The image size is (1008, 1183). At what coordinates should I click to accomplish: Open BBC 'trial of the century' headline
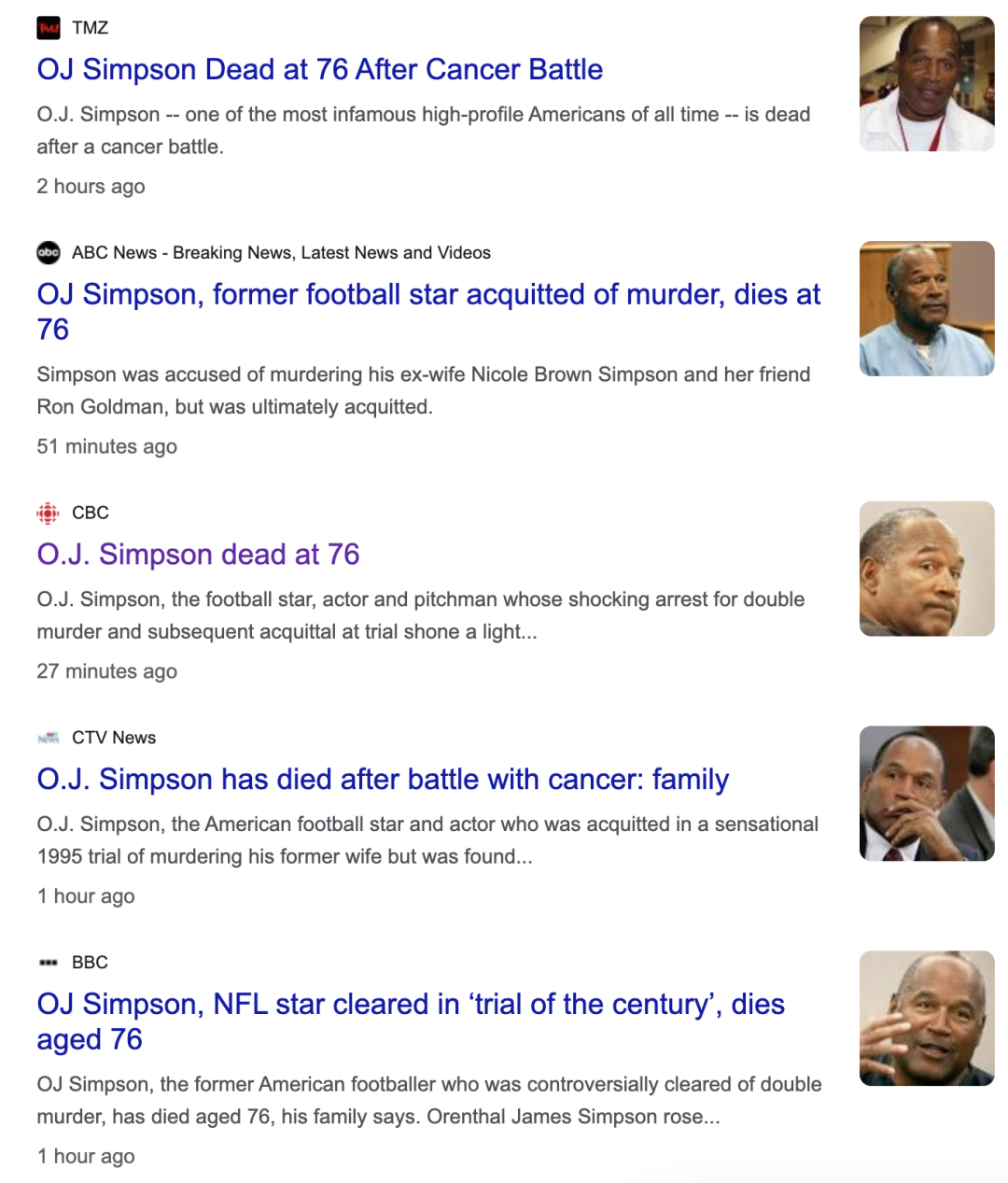pyautogui.click(x=411, y=1005)
